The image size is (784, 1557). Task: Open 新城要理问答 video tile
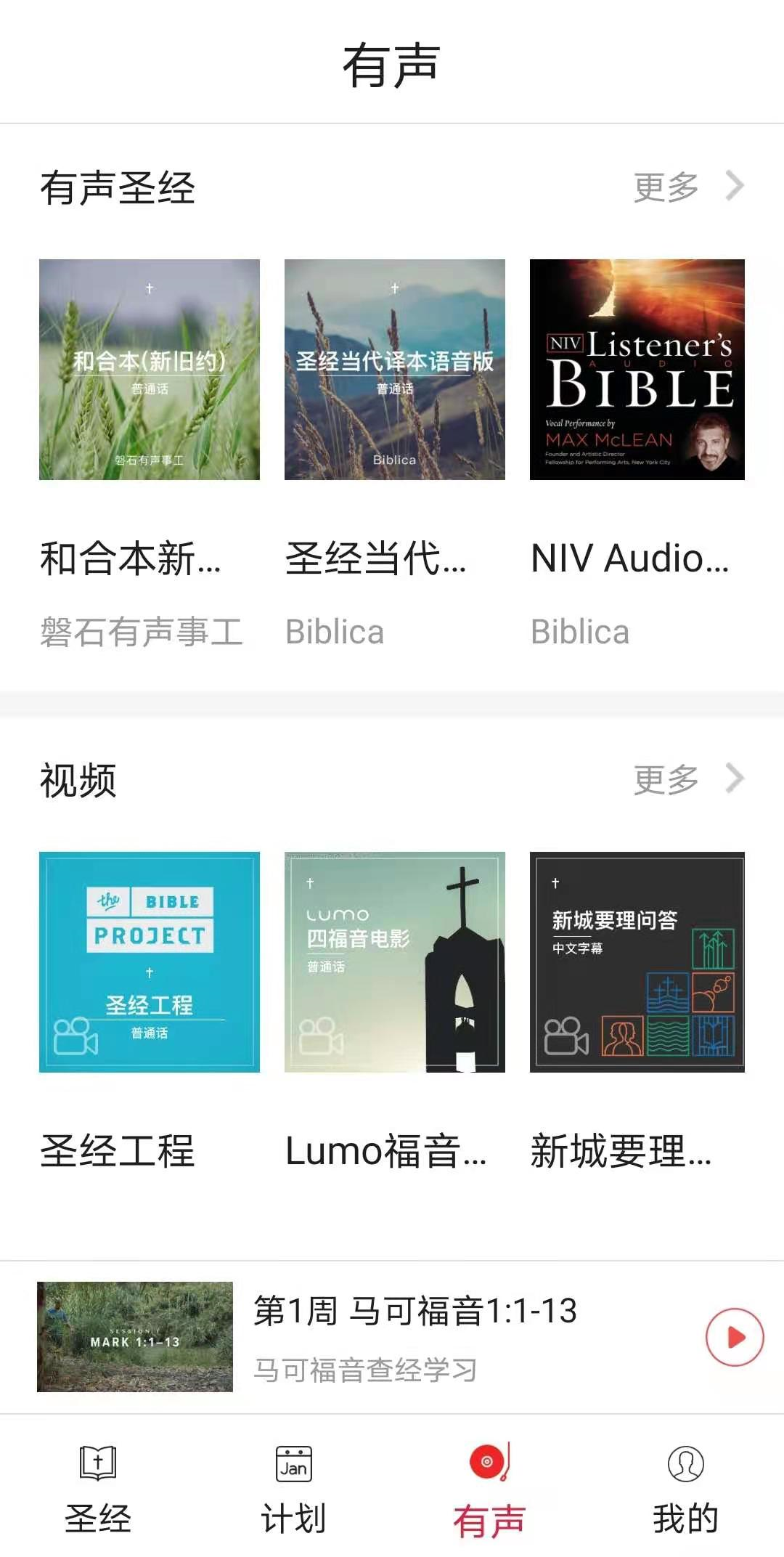(x=637, y=962)
